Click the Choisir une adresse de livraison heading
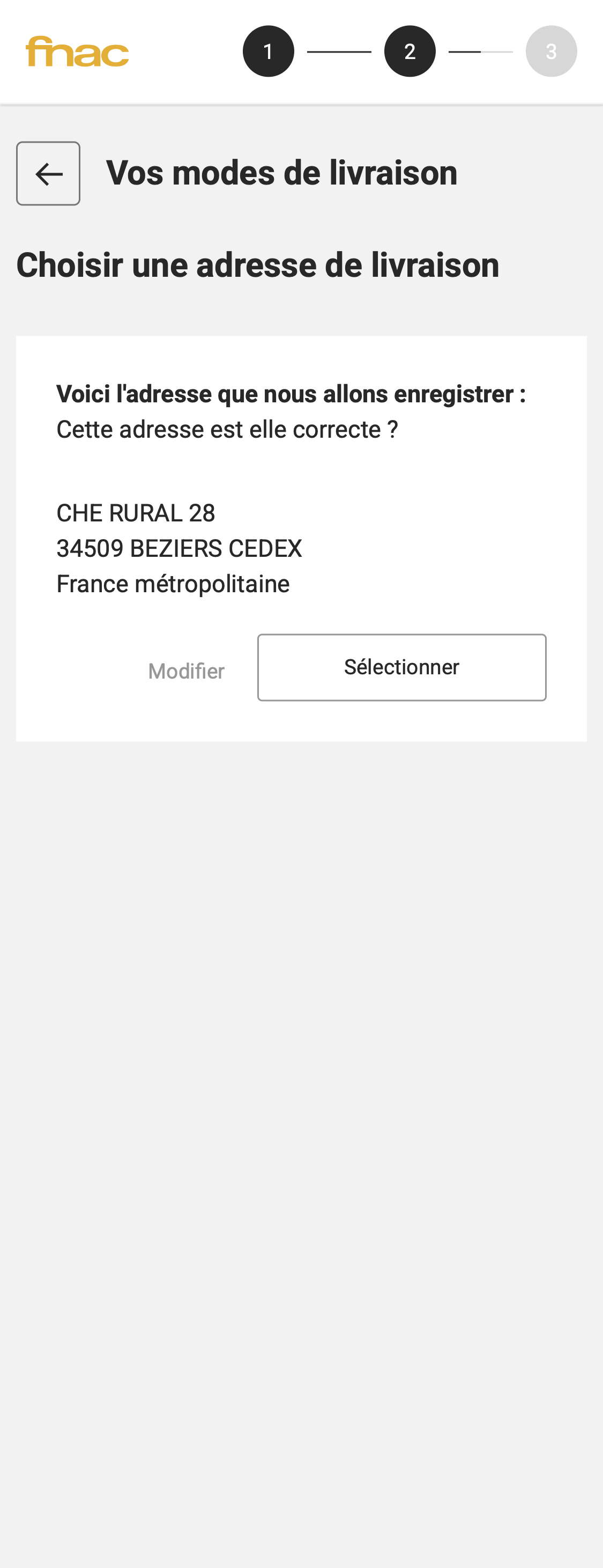The height and width of the screenshot is (1568, 603). 258,264
